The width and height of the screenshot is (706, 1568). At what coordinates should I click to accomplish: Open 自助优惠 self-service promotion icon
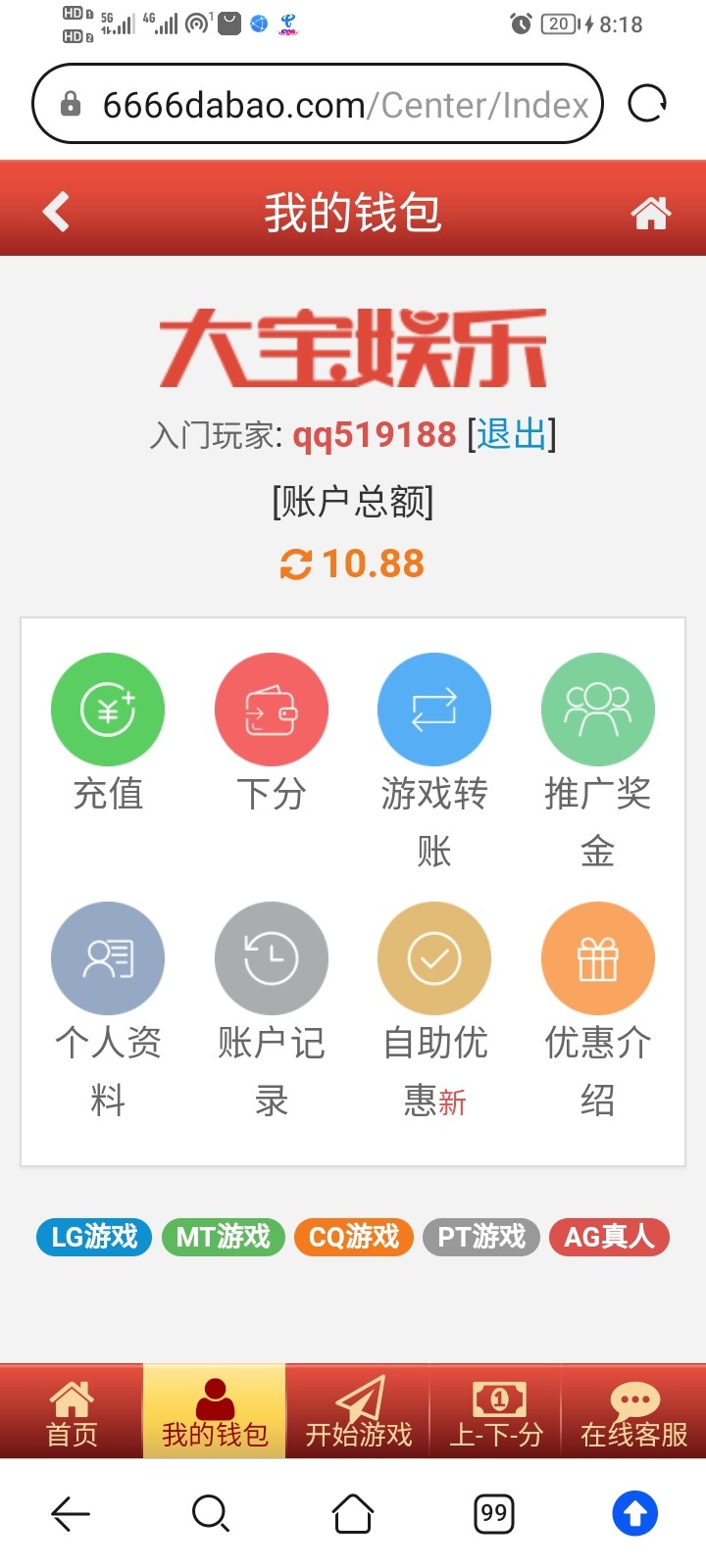[434, 958]
